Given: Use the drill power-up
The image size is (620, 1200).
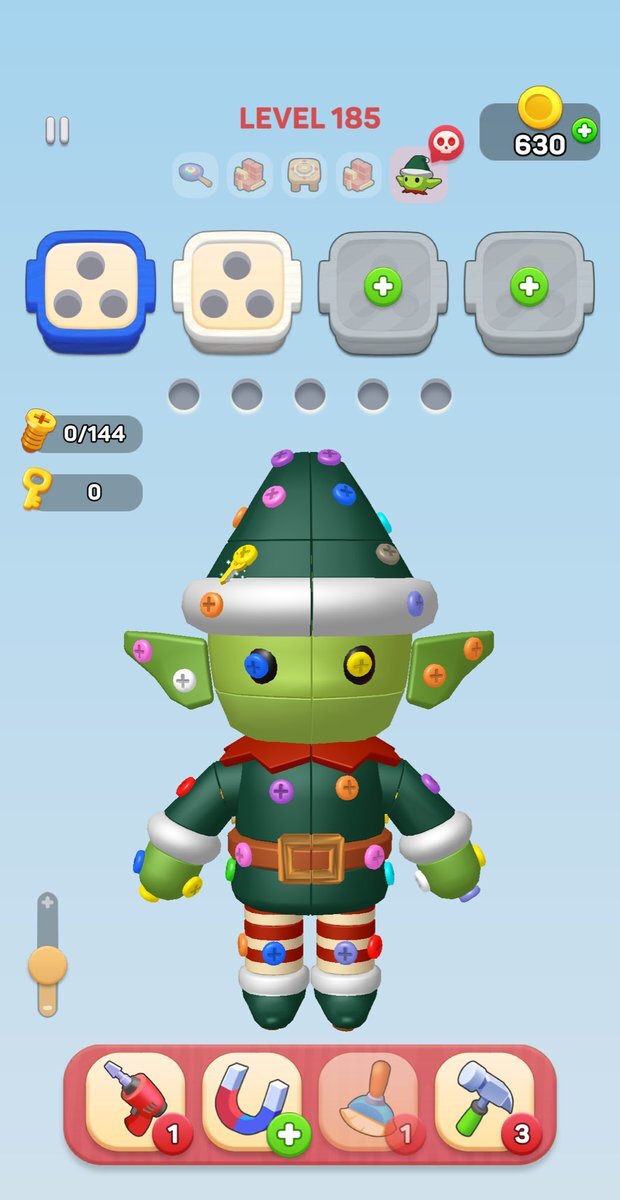Looking at the screenshot, I should [136, 1103].
